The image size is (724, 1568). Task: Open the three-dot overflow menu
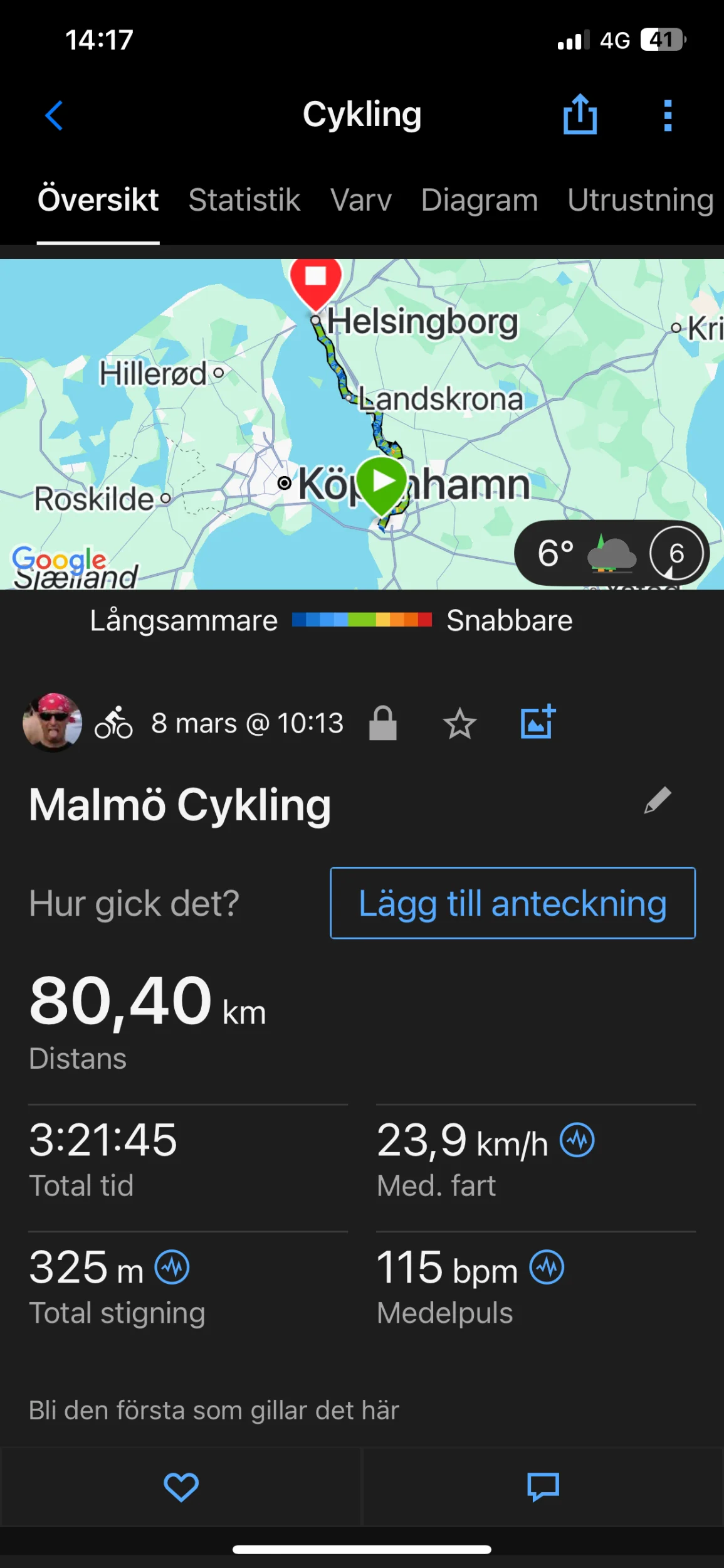tap(668, 115)
